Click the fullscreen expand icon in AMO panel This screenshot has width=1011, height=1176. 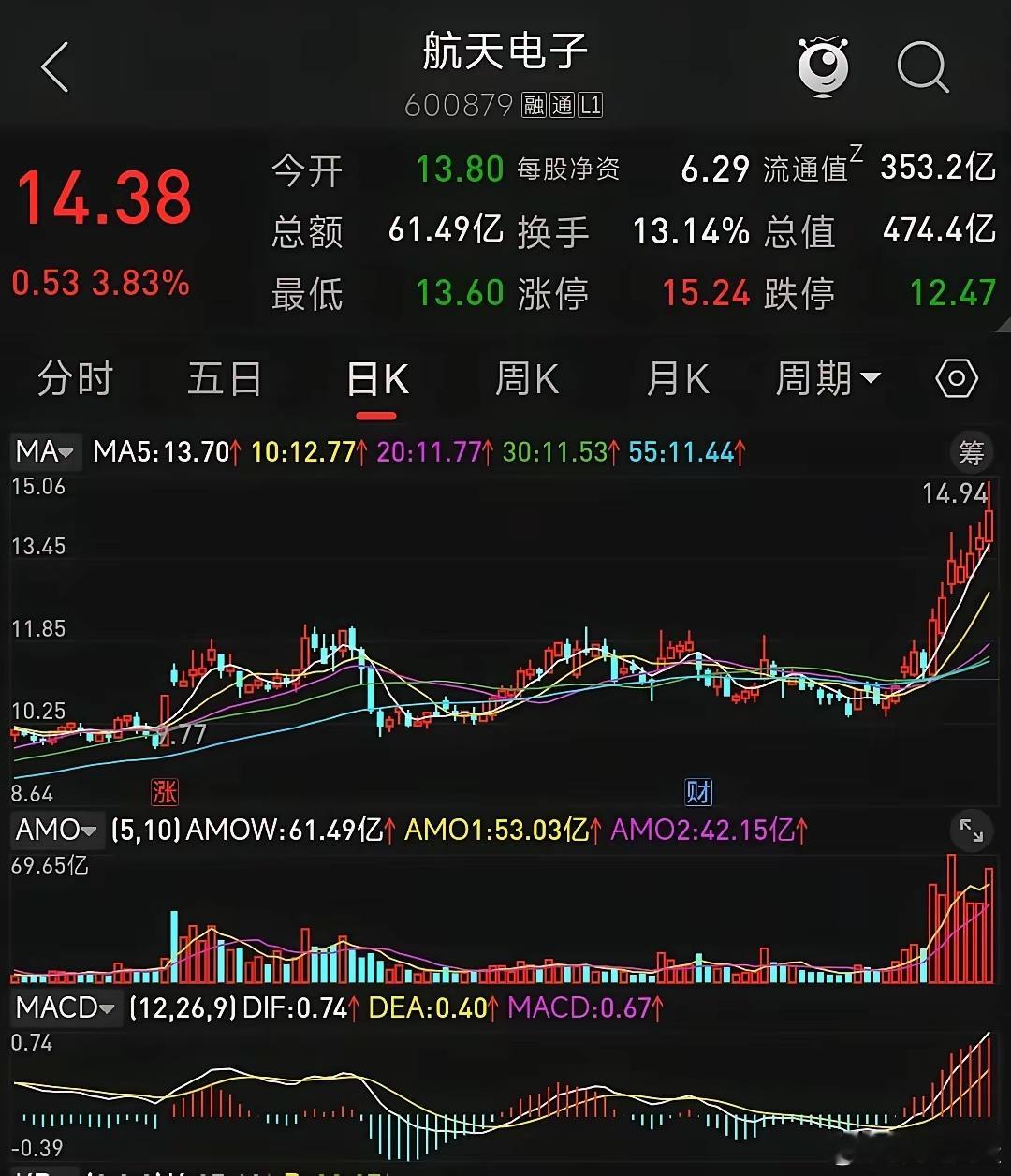pyautogui.click(x=972, y=830)
